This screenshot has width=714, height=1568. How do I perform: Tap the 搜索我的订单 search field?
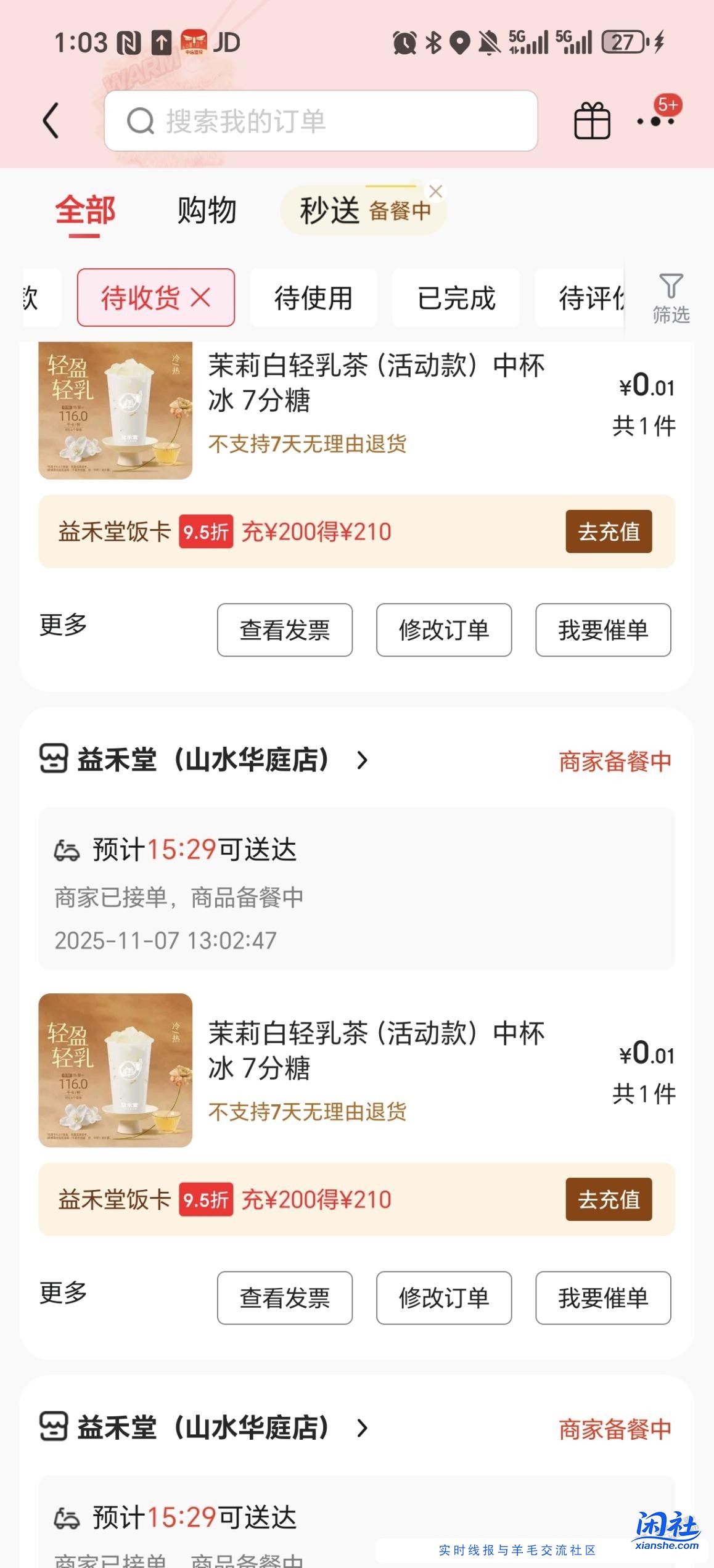(x=321, y=121)
